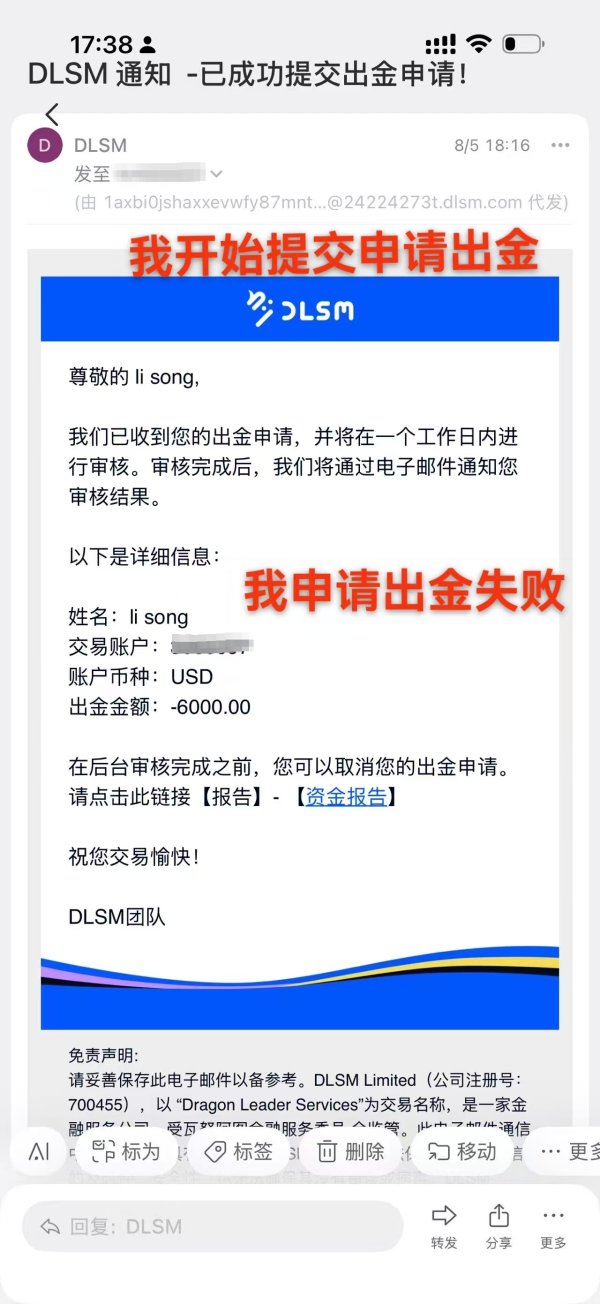
Task: Open the three-dot menu beside 8/5 18:16
Action: click(x=561, y=146)
